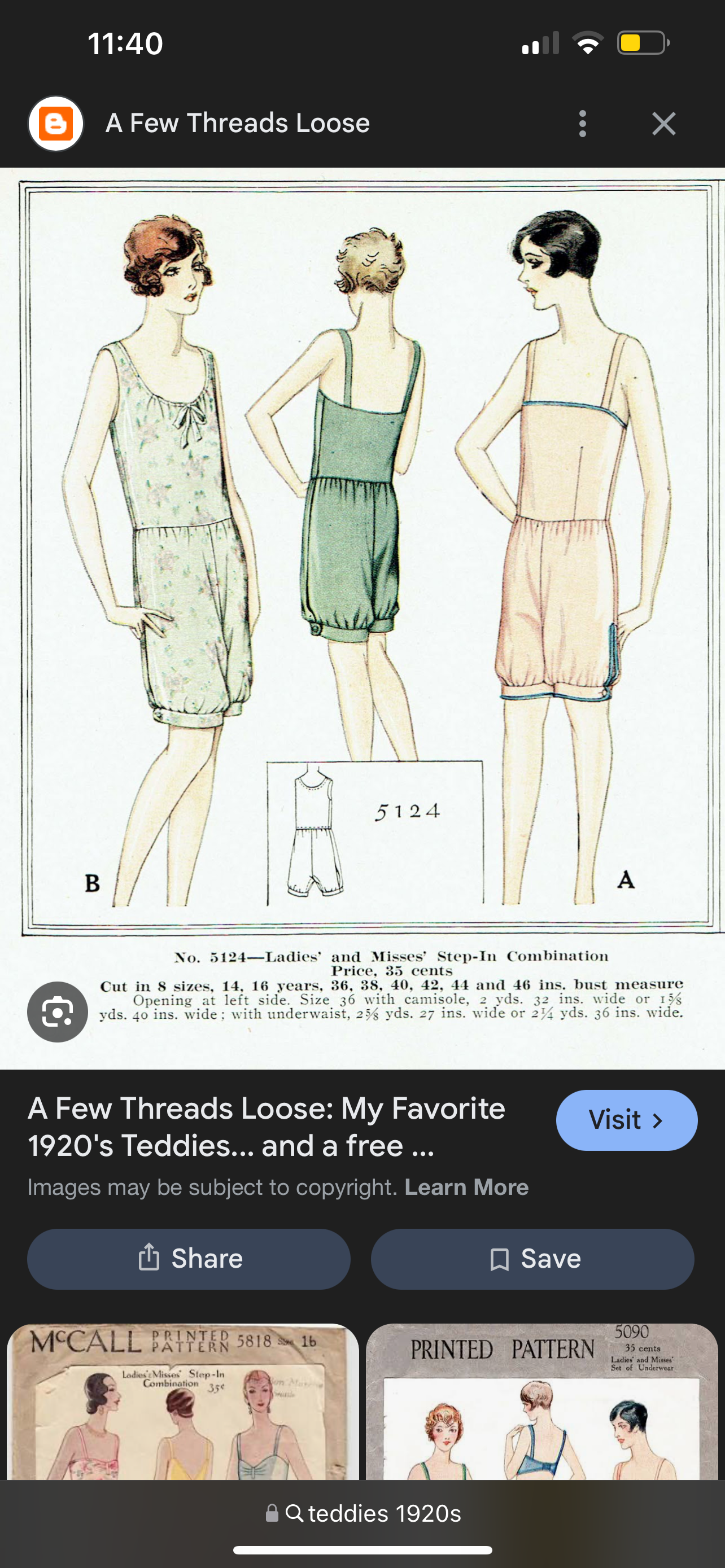Open the three-dot overflow menu

pyautogui.click(x=583, y=124)
